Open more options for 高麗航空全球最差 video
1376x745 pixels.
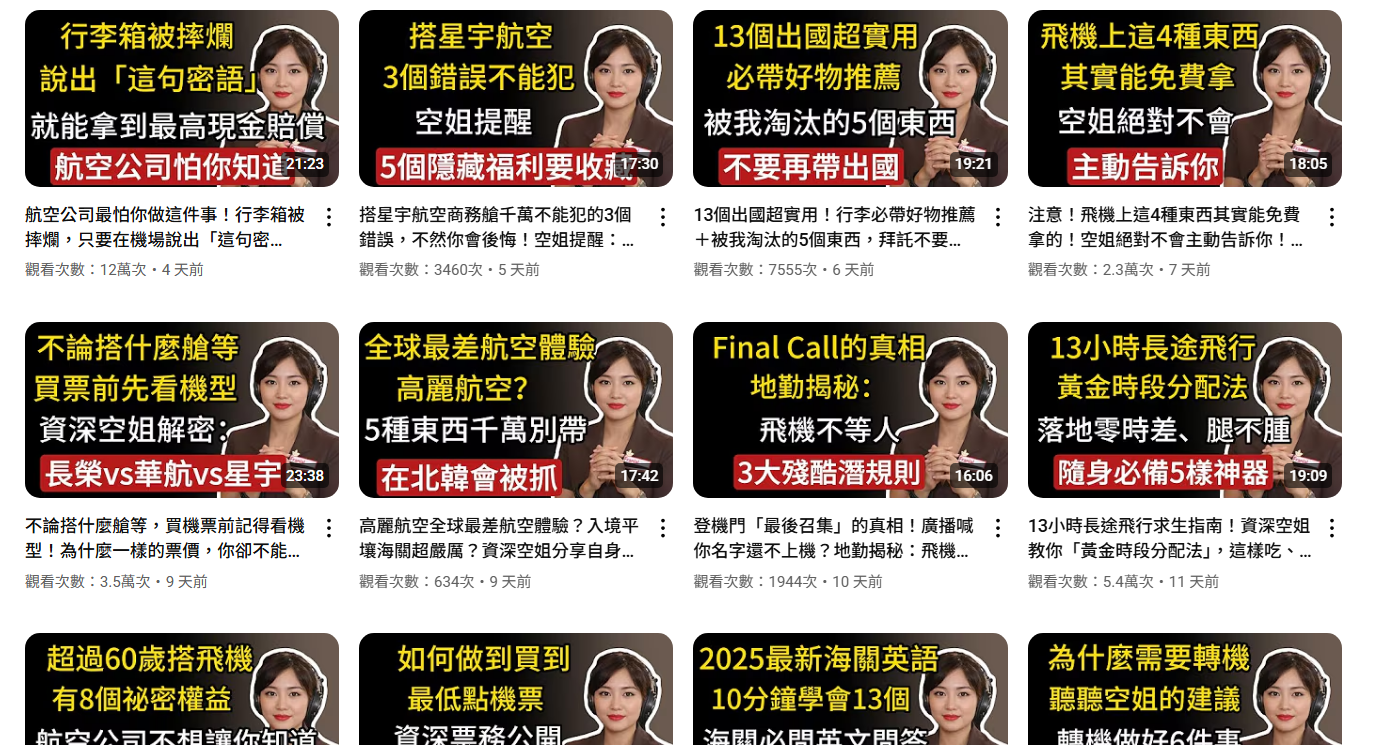click(x=662, y=528)
